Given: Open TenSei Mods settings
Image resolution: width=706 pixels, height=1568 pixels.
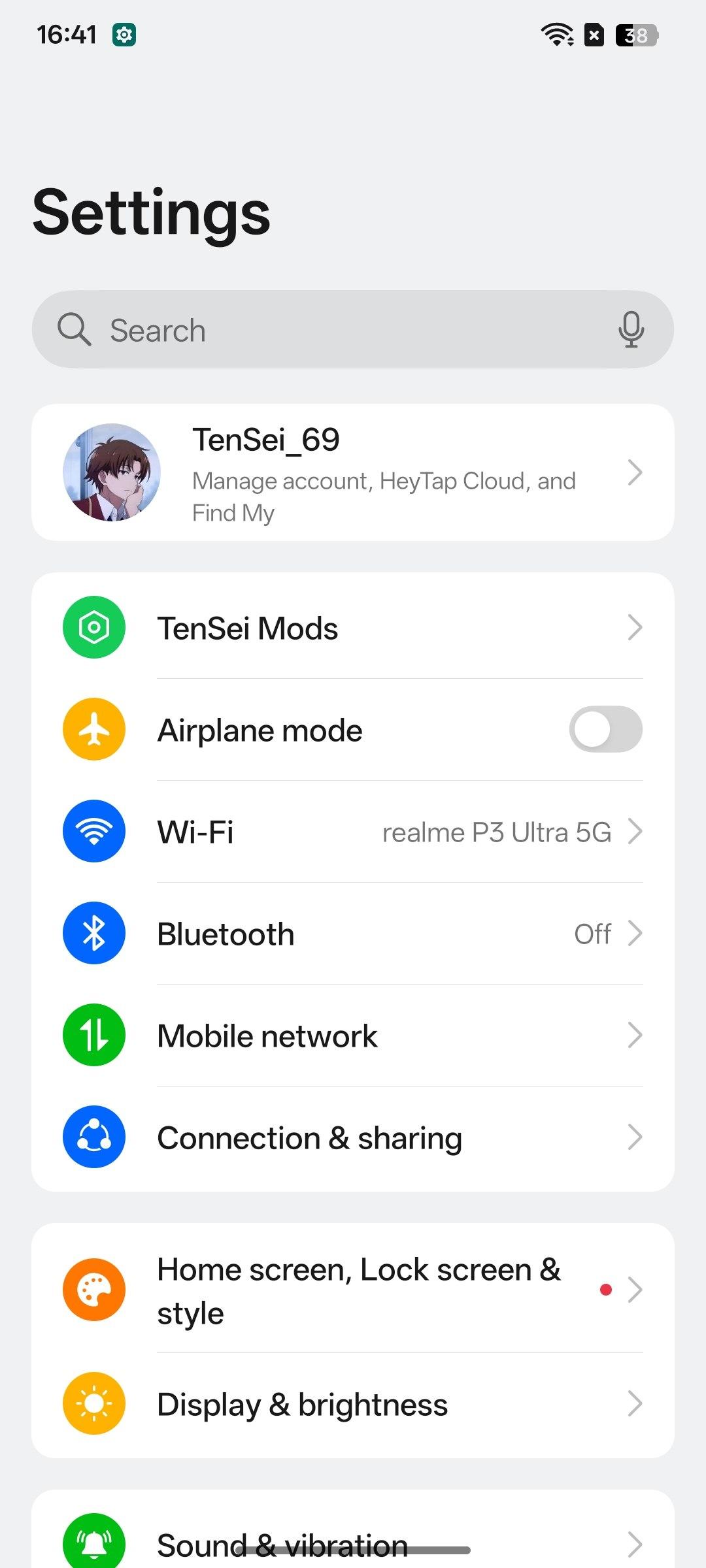Looking at the screenshot, I should (353, 628).
